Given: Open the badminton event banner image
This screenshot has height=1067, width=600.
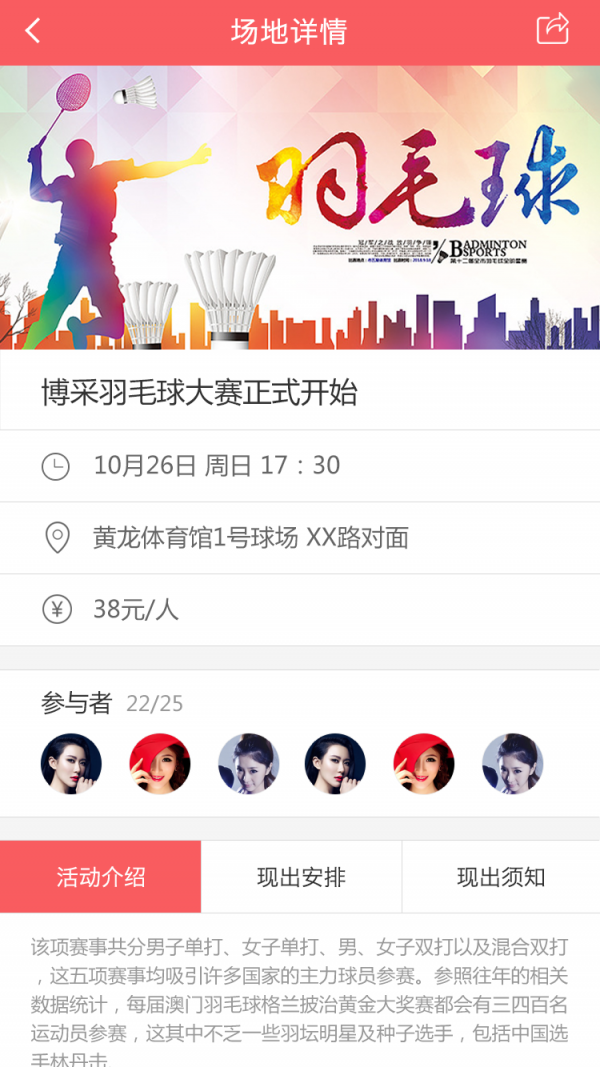Looking at the screenshot, I should [300, 207].
